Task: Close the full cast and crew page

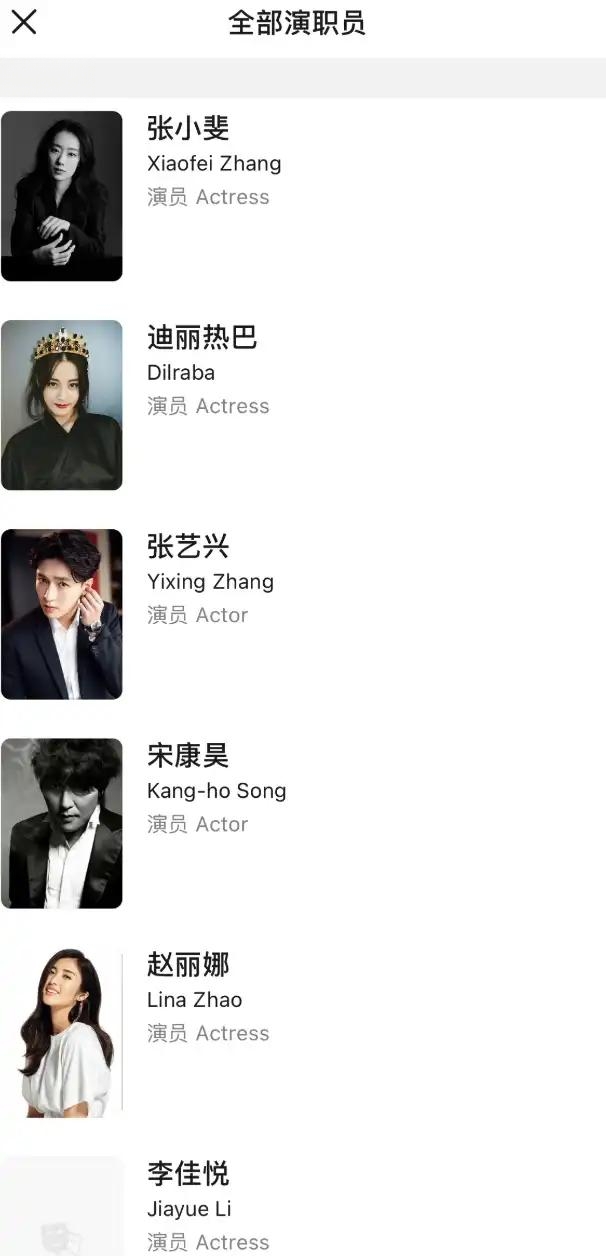Action: [24, 22]
